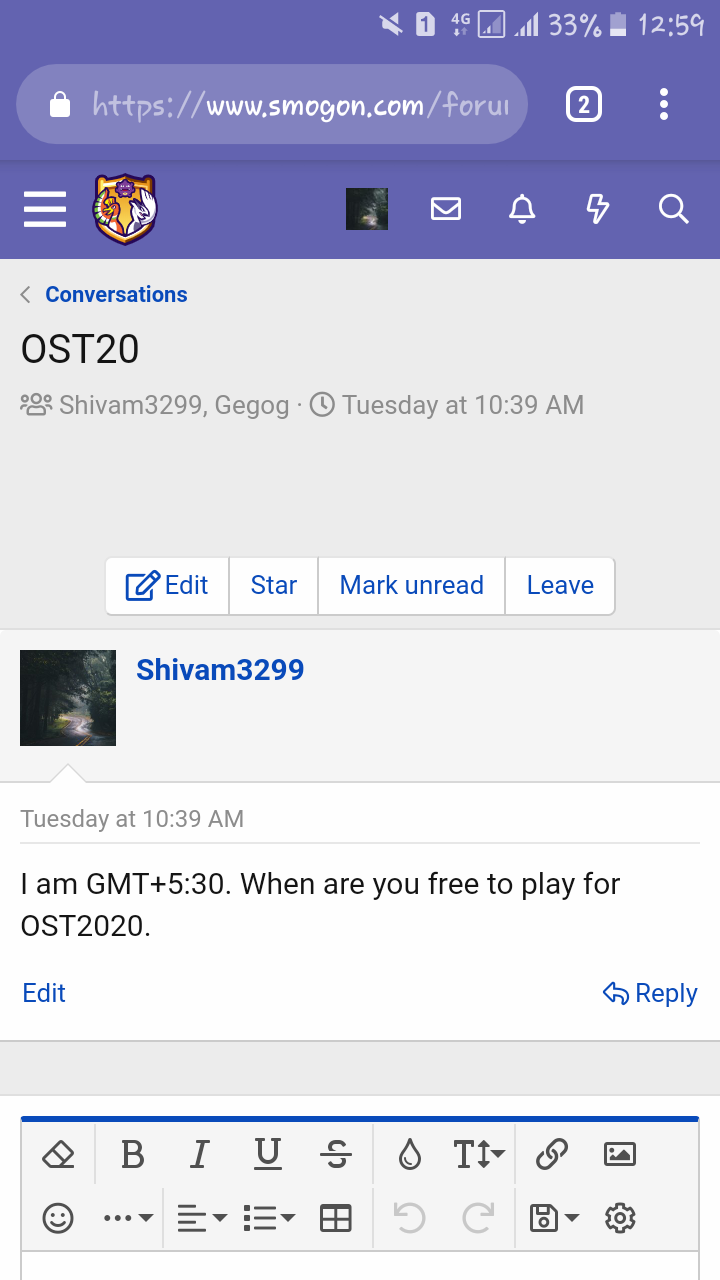Enable bold formatting in the editor
The image size is (720, 1280).
click(x=132, y=1156)
